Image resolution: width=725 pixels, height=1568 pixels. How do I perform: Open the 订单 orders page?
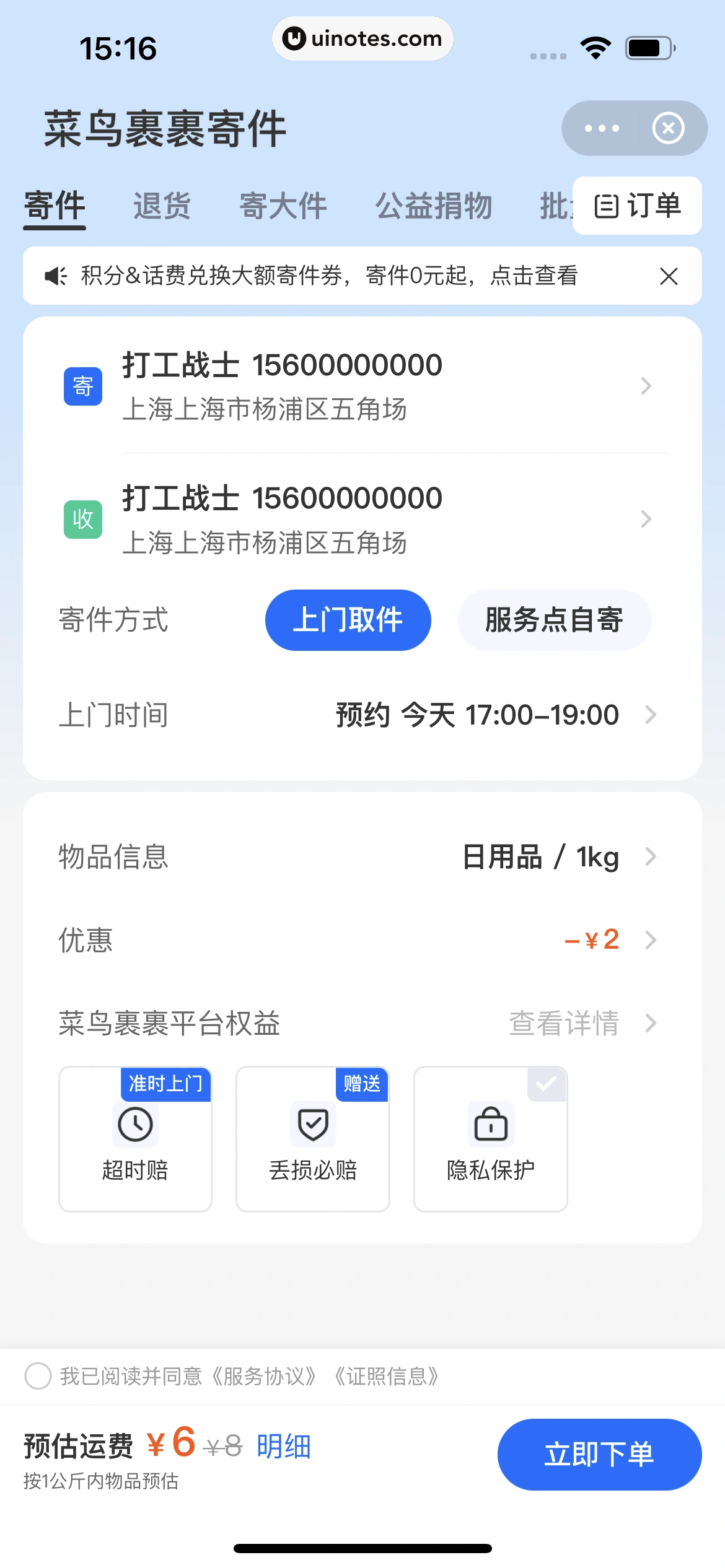click(637, 206)
